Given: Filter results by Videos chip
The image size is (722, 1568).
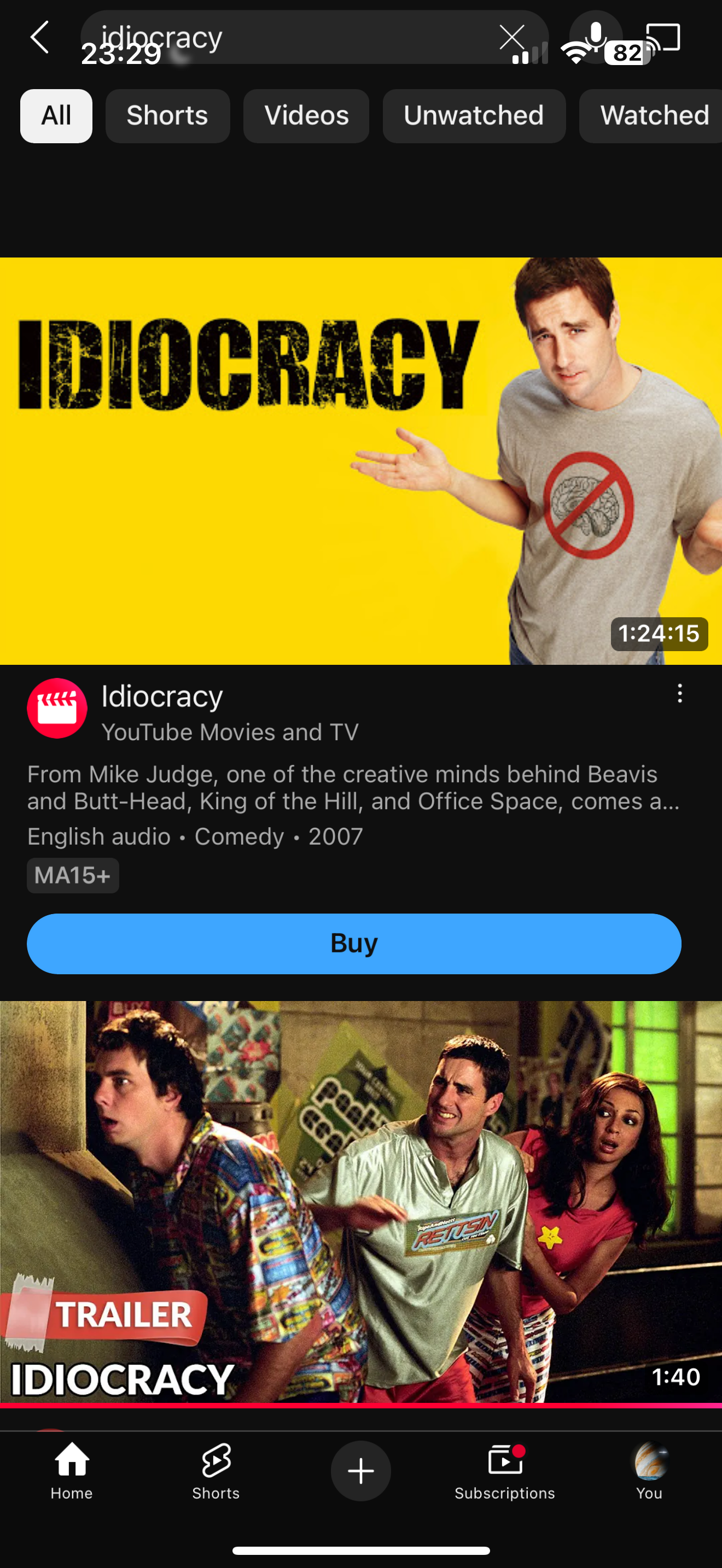Looking at the screenshot, I should [x=306, y=116].
